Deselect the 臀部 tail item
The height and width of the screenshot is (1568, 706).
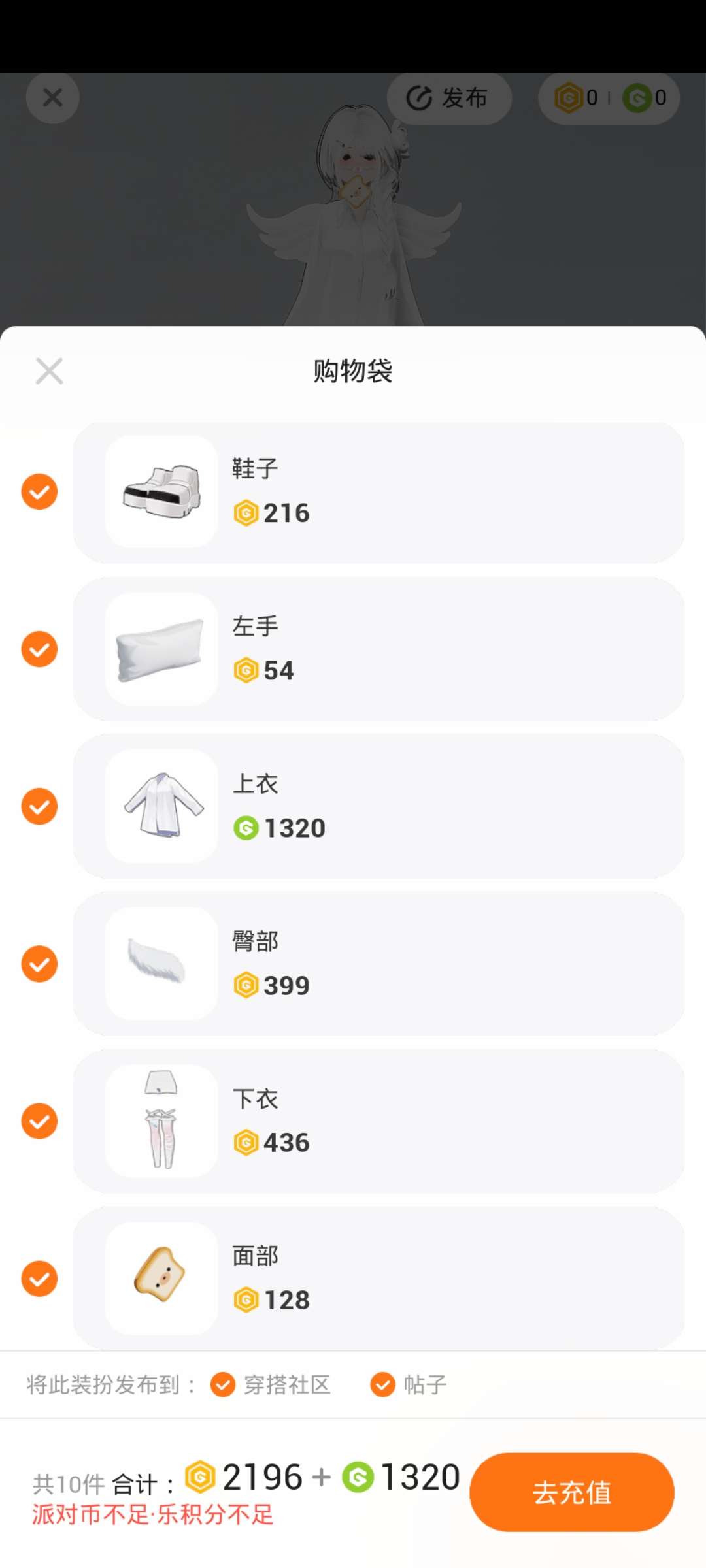[39, 964]
